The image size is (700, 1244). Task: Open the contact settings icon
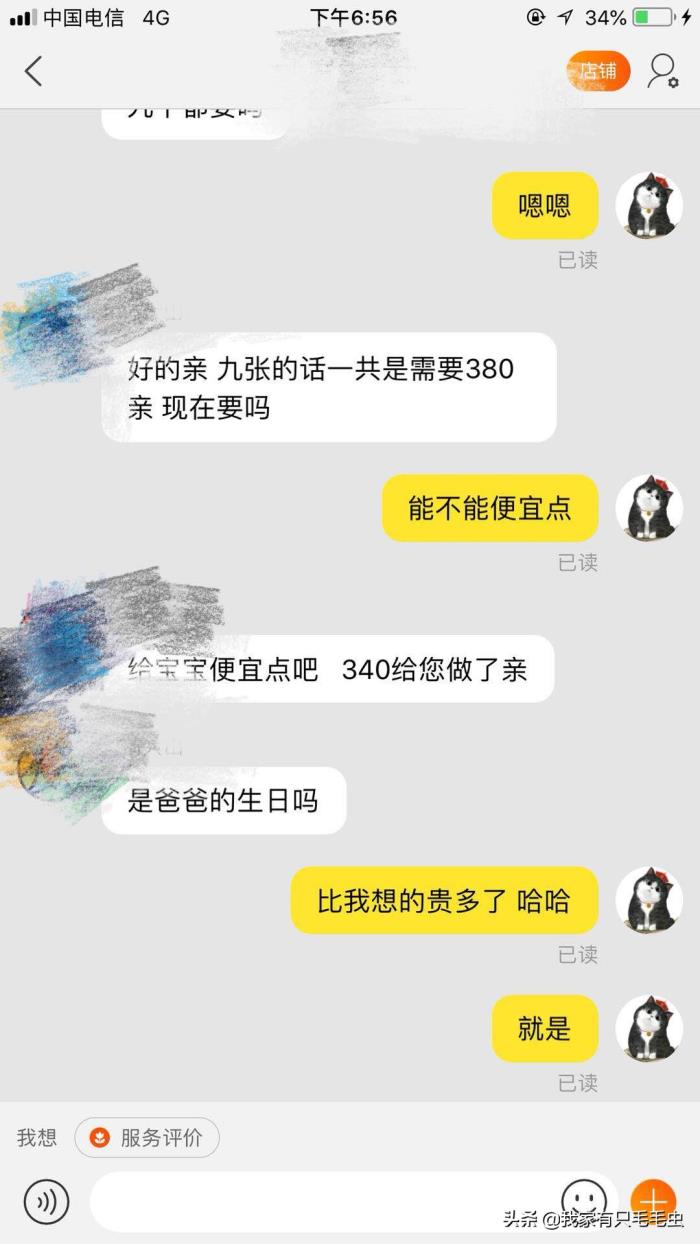tap(662, 71)
